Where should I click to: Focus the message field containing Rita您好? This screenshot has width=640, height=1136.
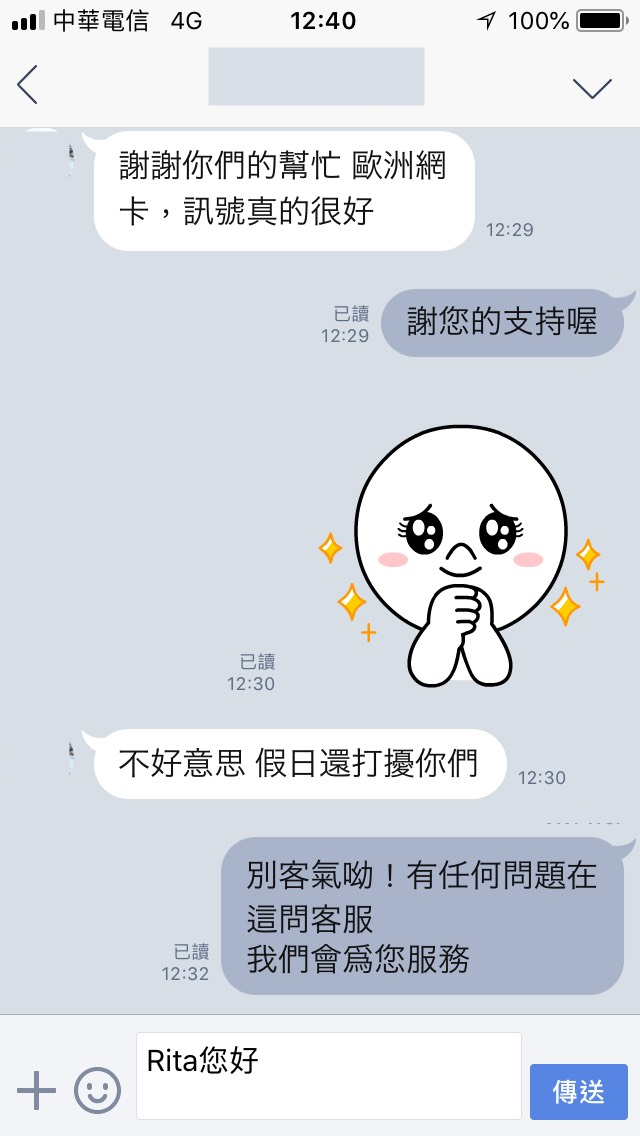click(x=328, y=1076)
